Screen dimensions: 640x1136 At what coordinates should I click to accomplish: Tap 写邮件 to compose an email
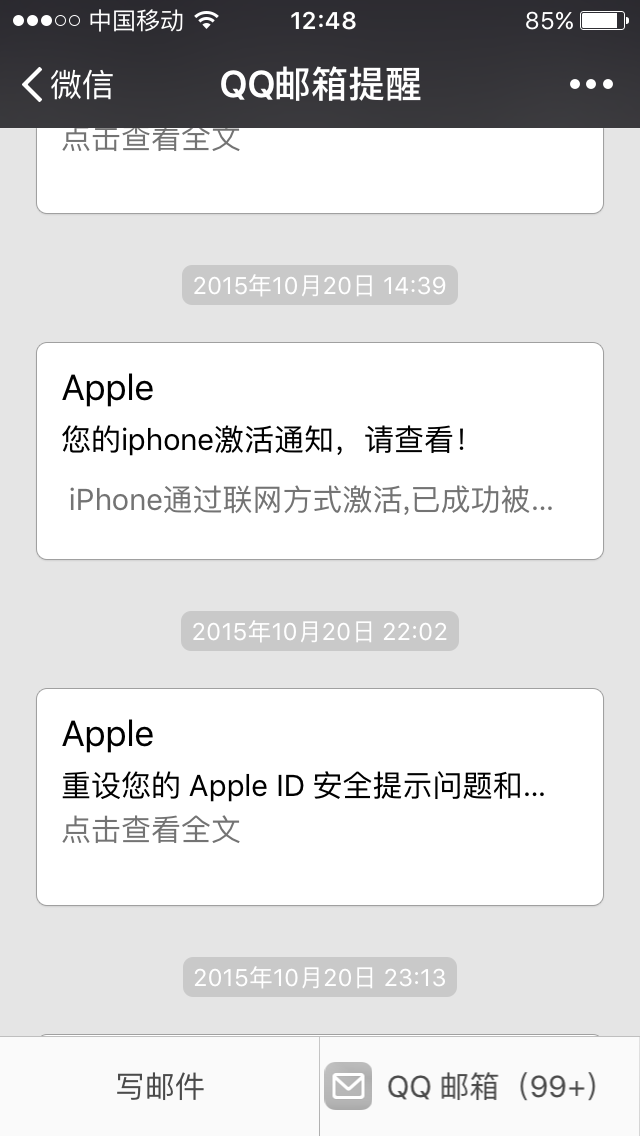click(159, 1086)
